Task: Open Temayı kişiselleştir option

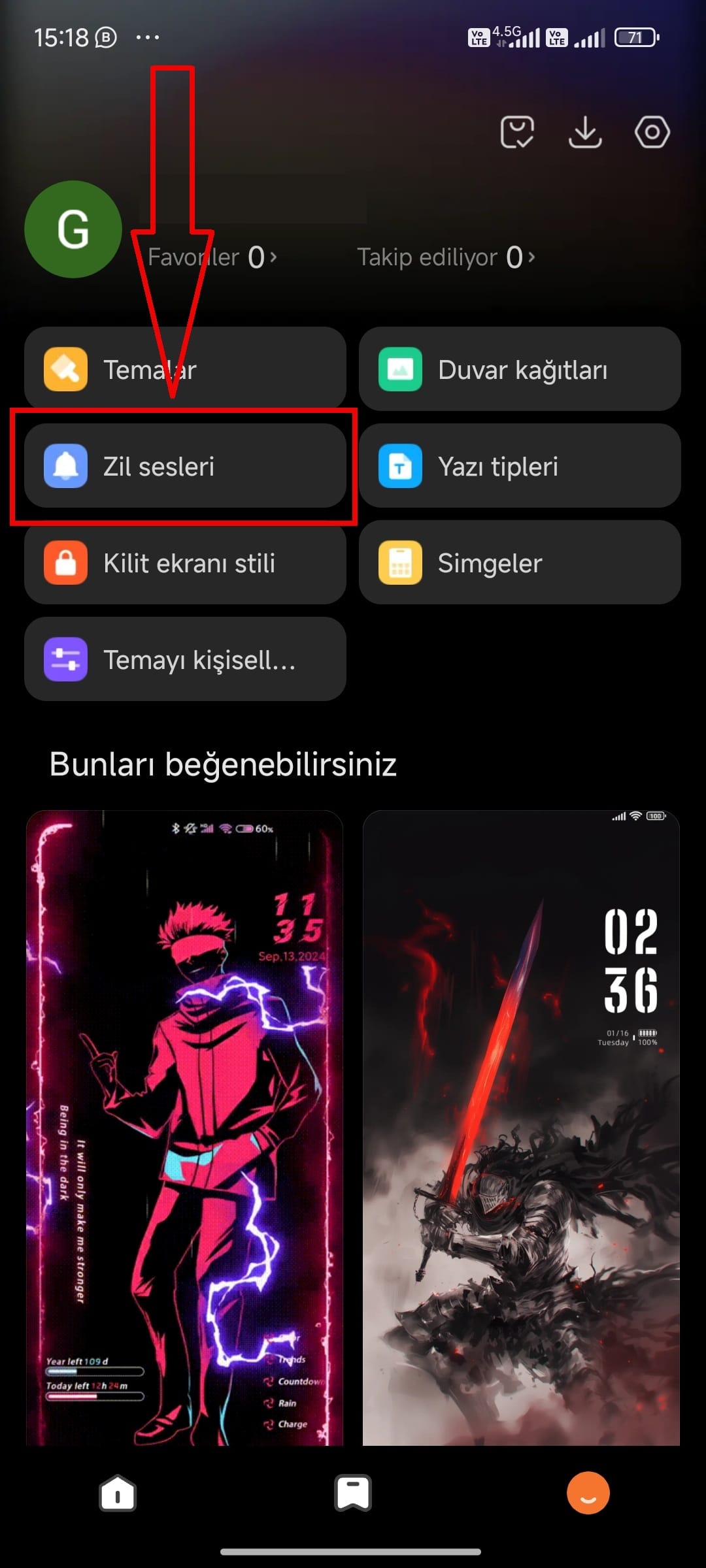Action: (x=185, y=659)
